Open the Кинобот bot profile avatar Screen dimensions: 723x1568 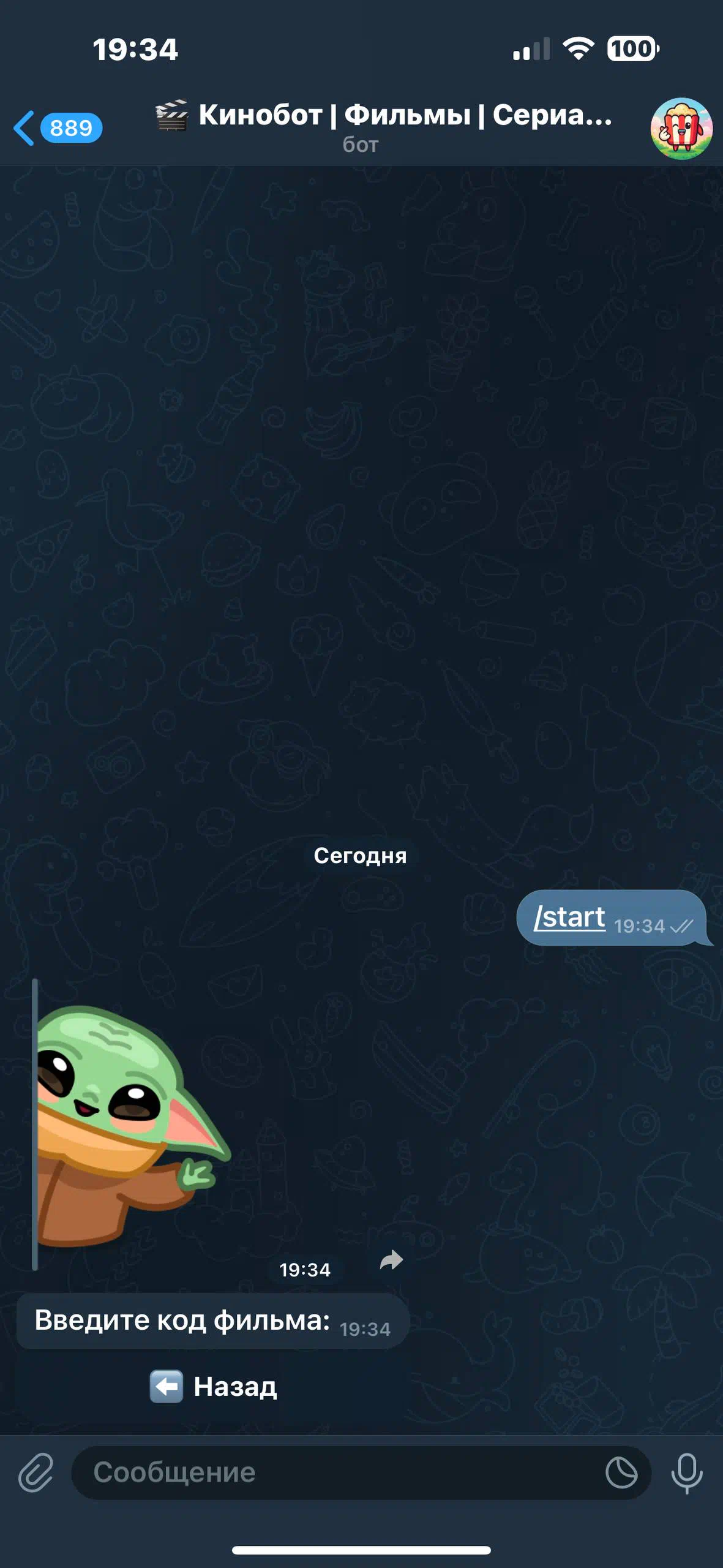(681, 128)
